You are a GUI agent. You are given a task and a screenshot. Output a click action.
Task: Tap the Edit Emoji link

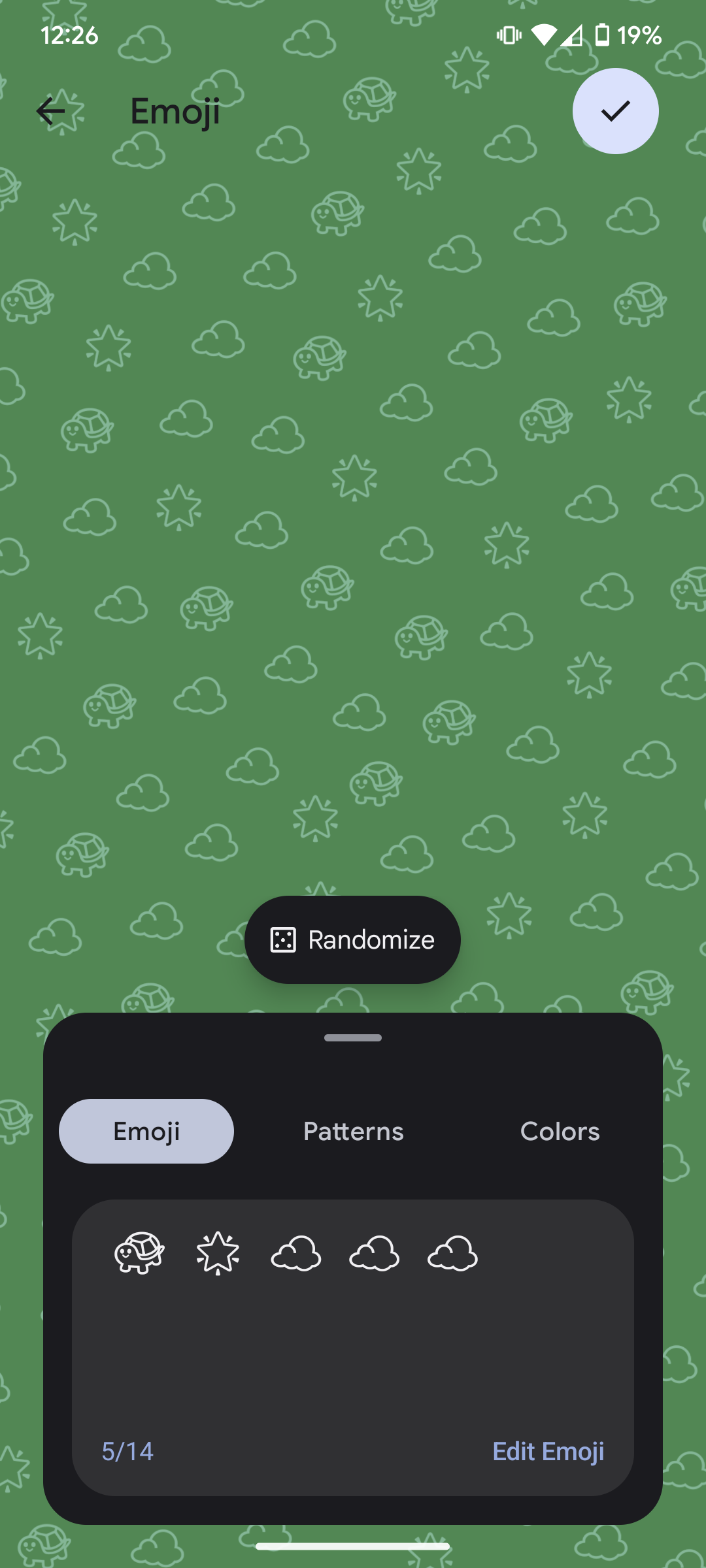click(548, 1451)
